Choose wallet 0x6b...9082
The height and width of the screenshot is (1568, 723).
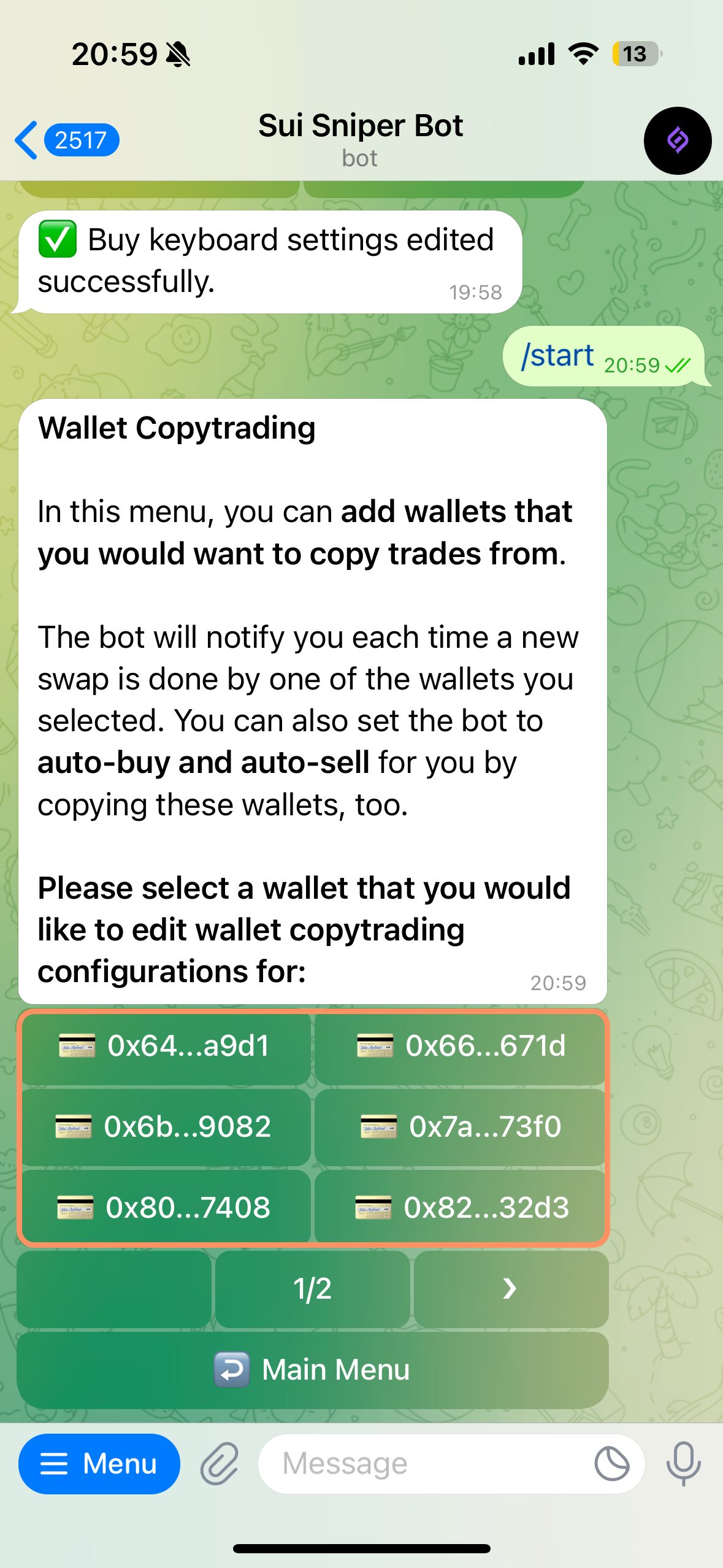(x=166, y=1127)
